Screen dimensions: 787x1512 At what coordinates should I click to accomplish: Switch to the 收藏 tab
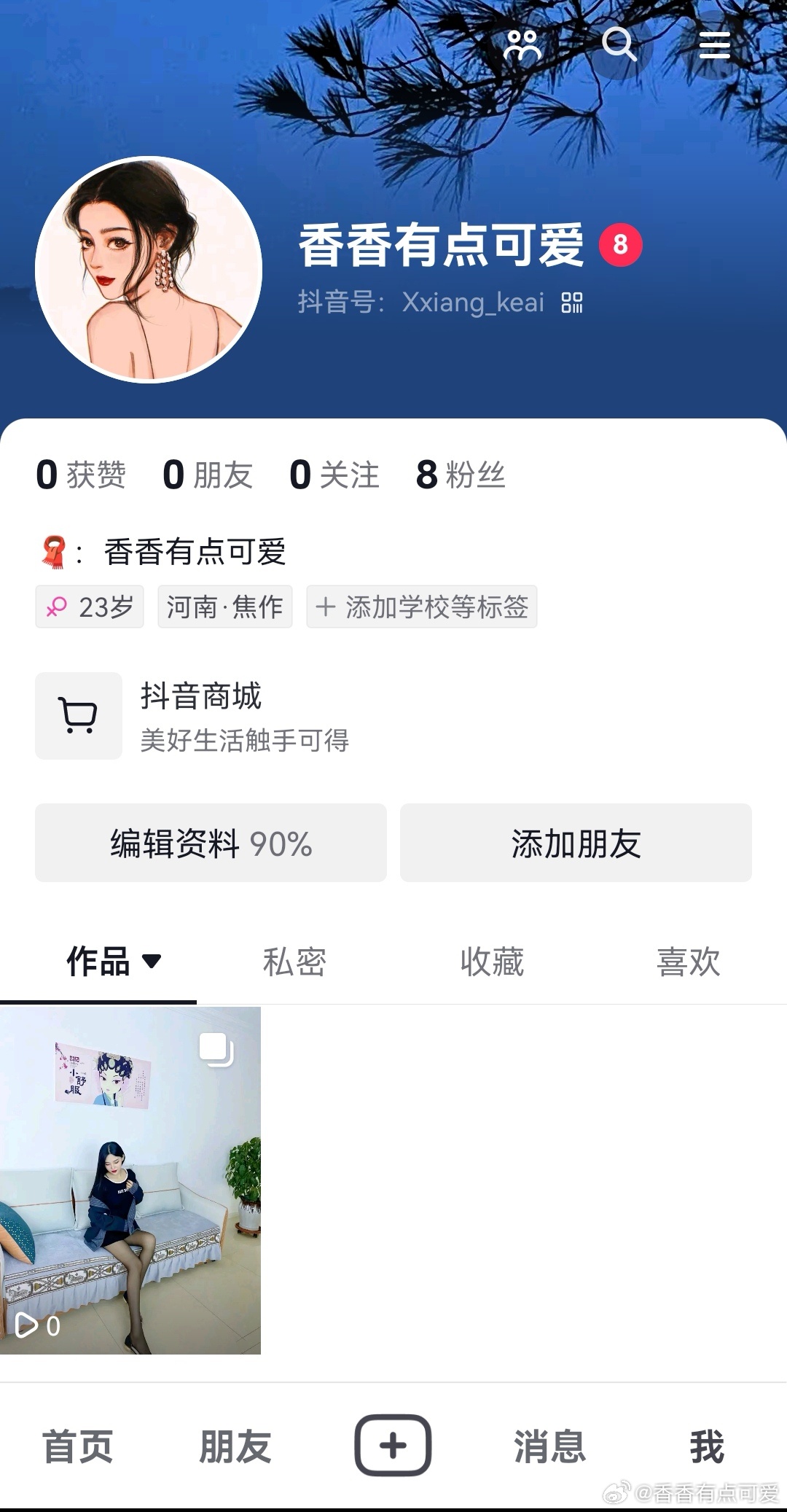(x=492, y=962)
